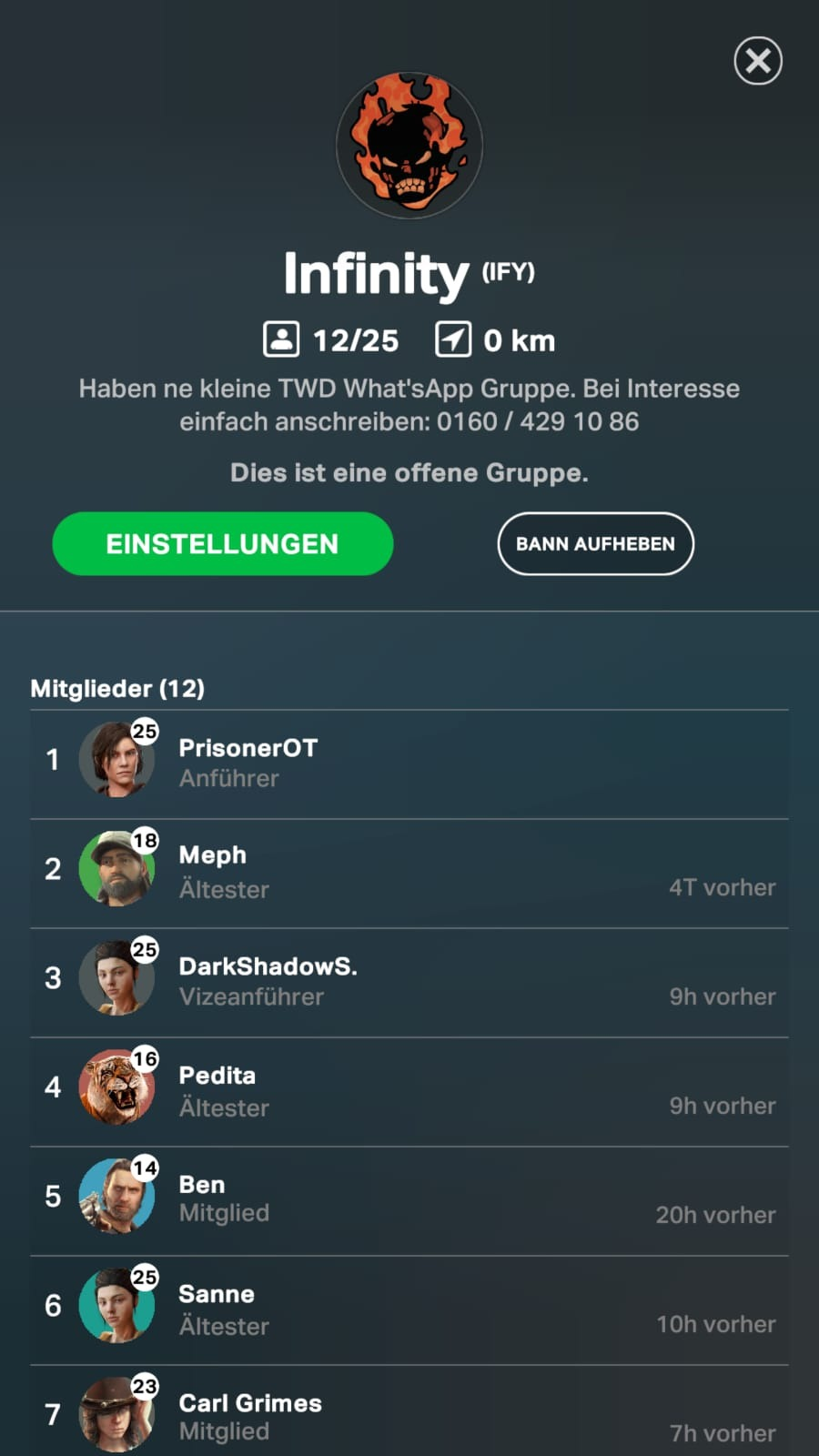
Task: Open Pedita's member entry
Action: 409,1090
